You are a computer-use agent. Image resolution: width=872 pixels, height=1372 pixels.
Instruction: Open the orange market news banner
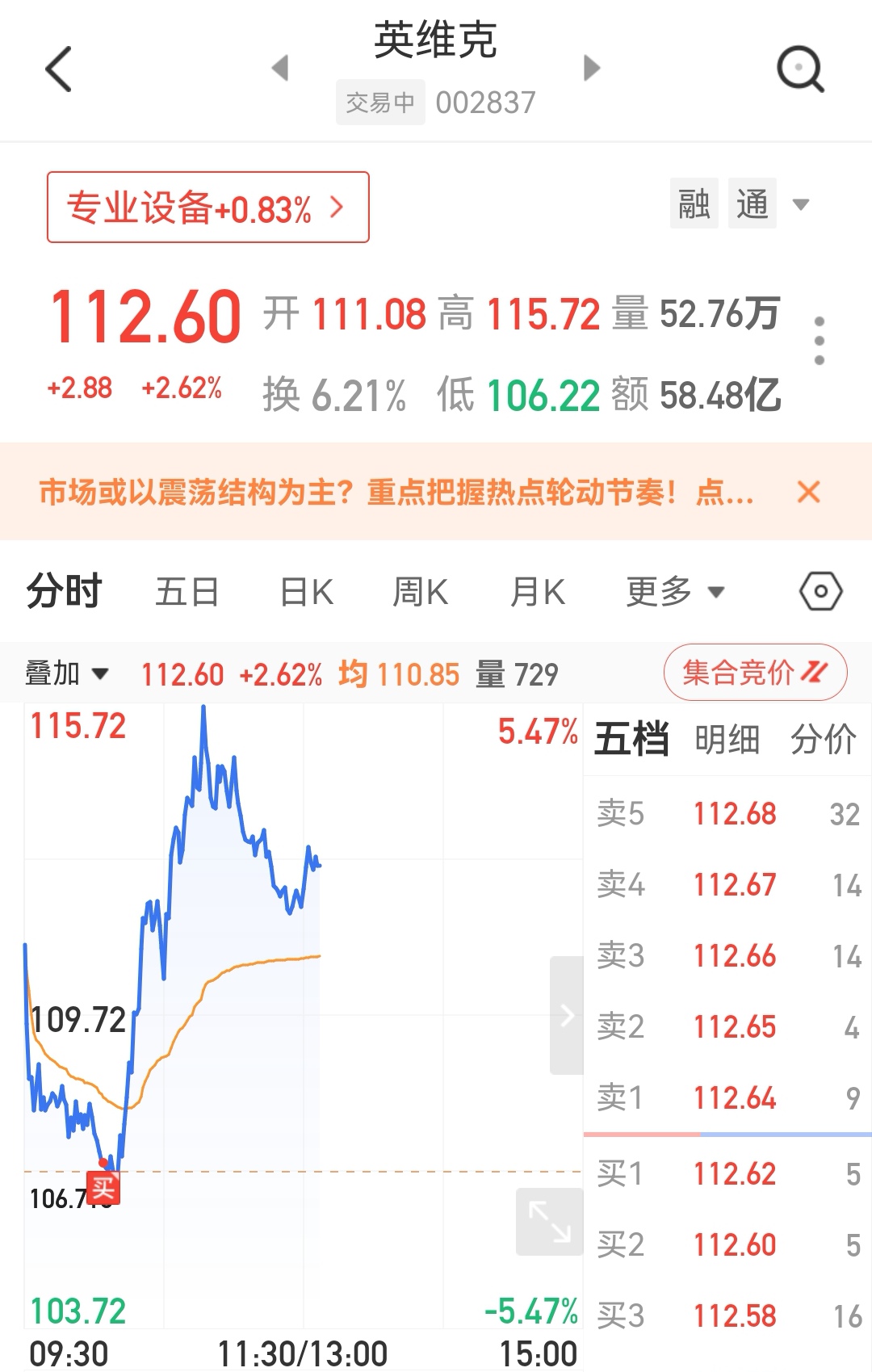(x=396, y=492)
